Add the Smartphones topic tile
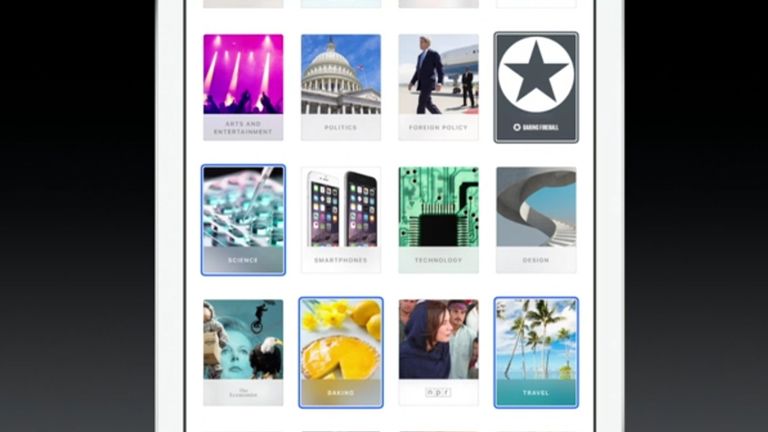Viewport: 768px width, 432px height. (x=341, y=220)
